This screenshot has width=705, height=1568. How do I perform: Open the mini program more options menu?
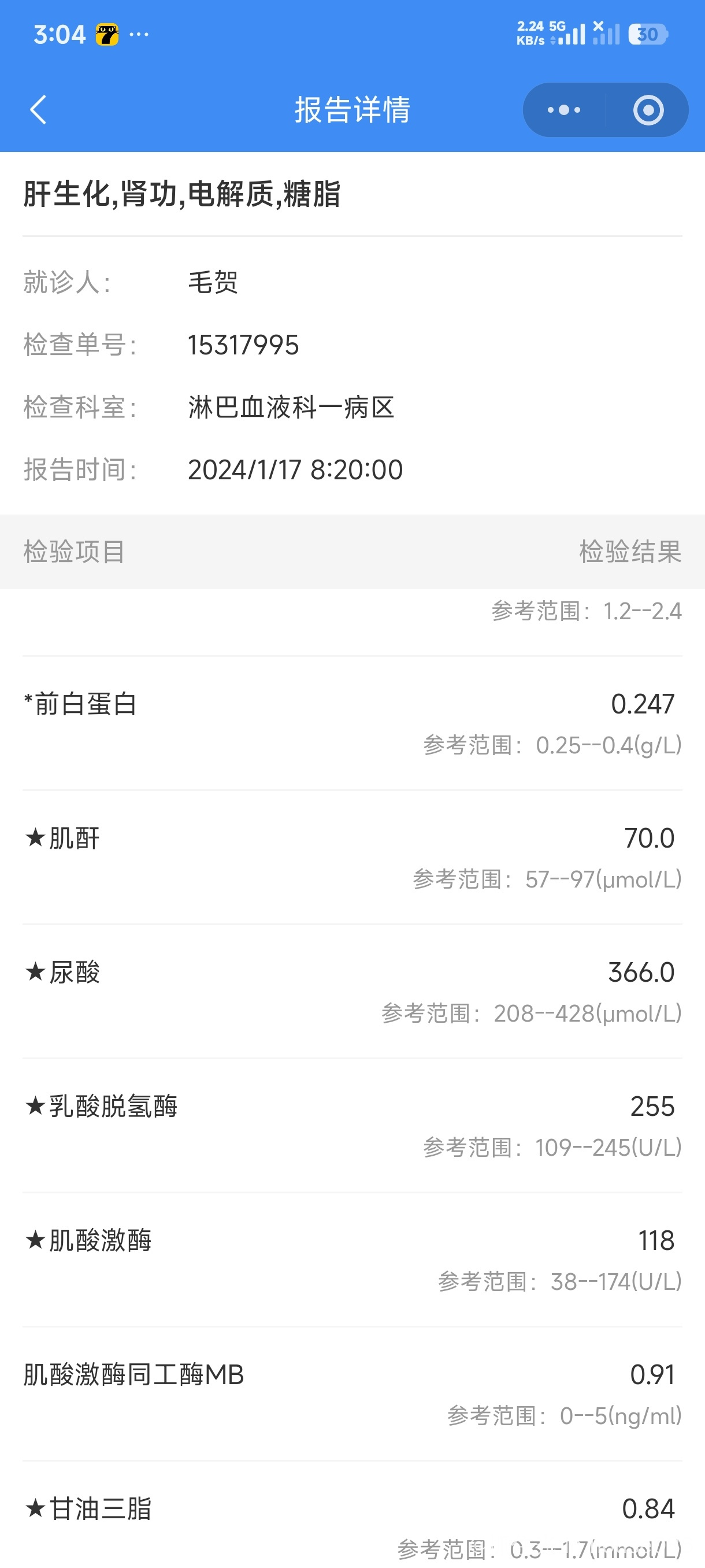[x=564, y=110]
